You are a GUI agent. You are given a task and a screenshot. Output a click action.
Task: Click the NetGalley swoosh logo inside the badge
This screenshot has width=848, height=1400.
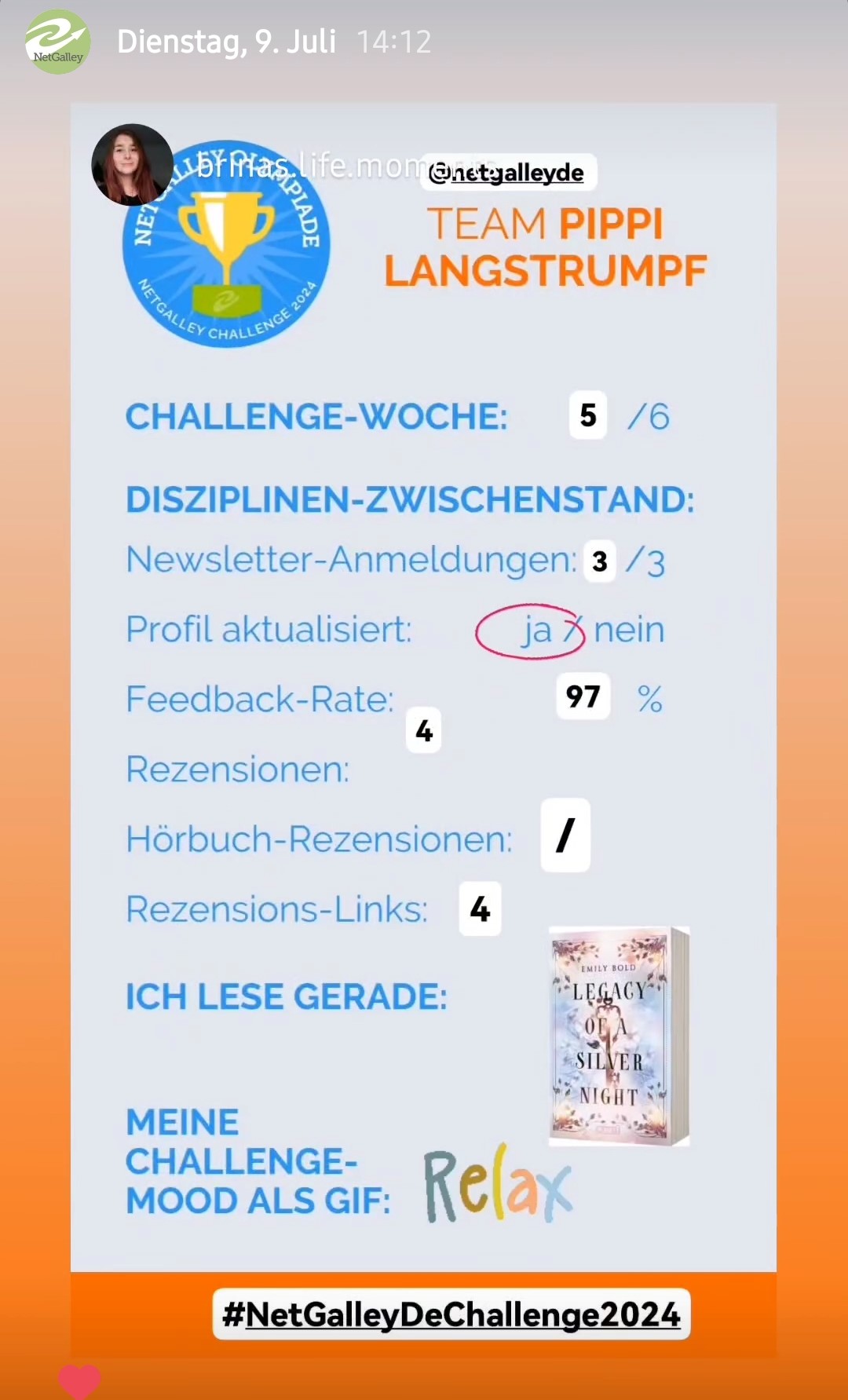point(228,298)
